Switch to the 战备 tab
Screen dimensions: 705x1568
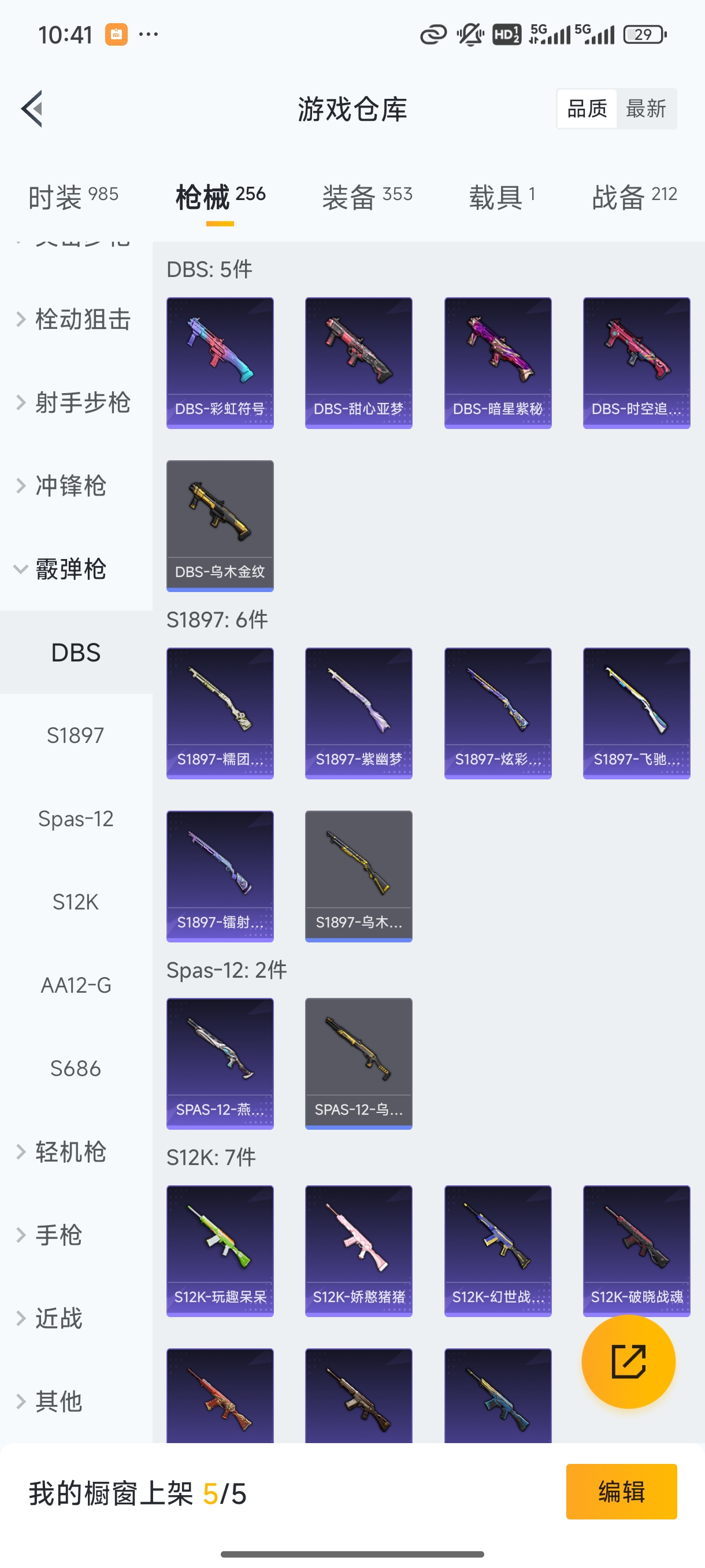pos(634,197)
